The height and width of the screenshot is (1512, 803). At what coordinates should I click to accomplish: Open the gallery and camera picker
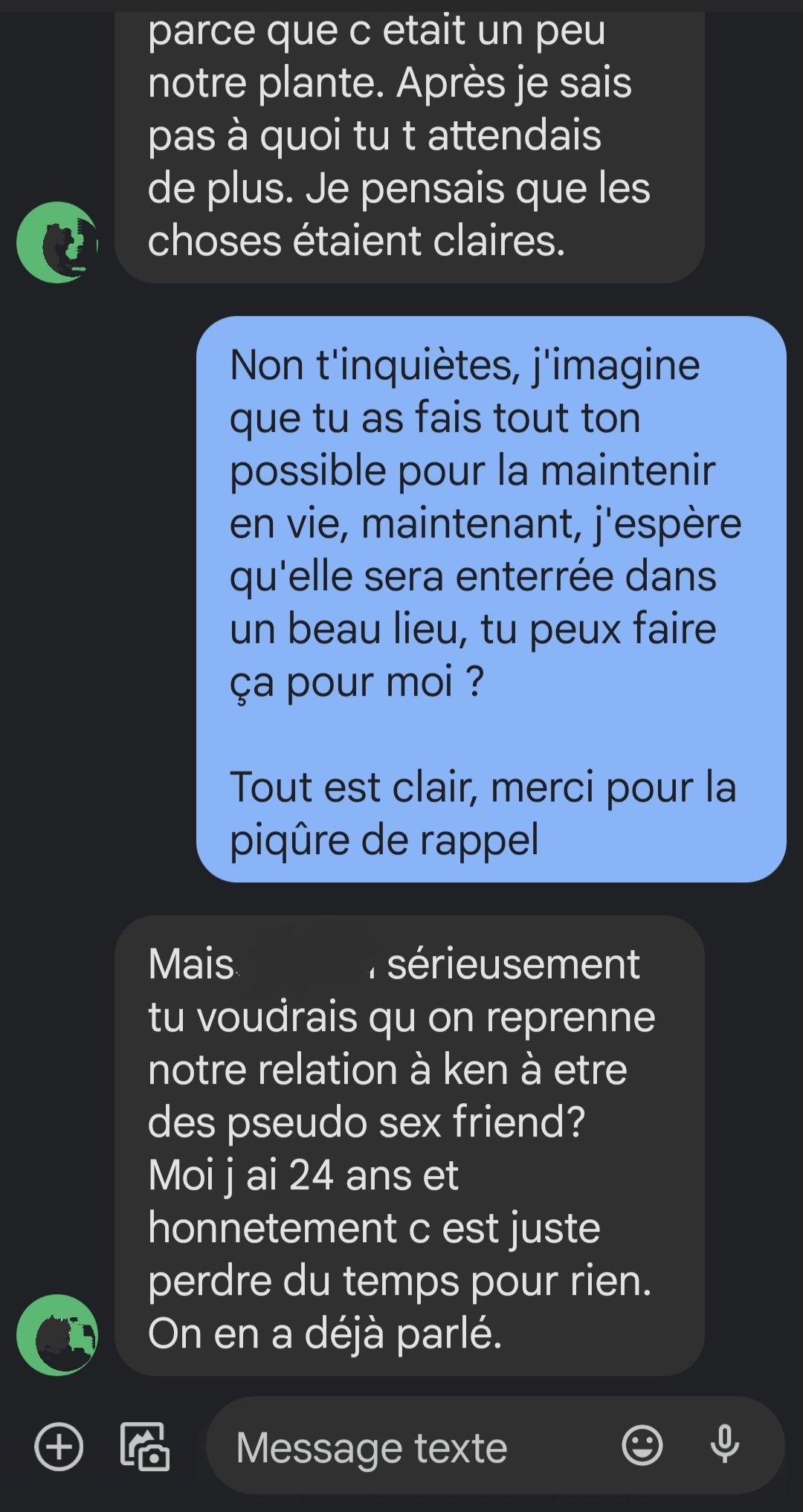[145, 1447]
